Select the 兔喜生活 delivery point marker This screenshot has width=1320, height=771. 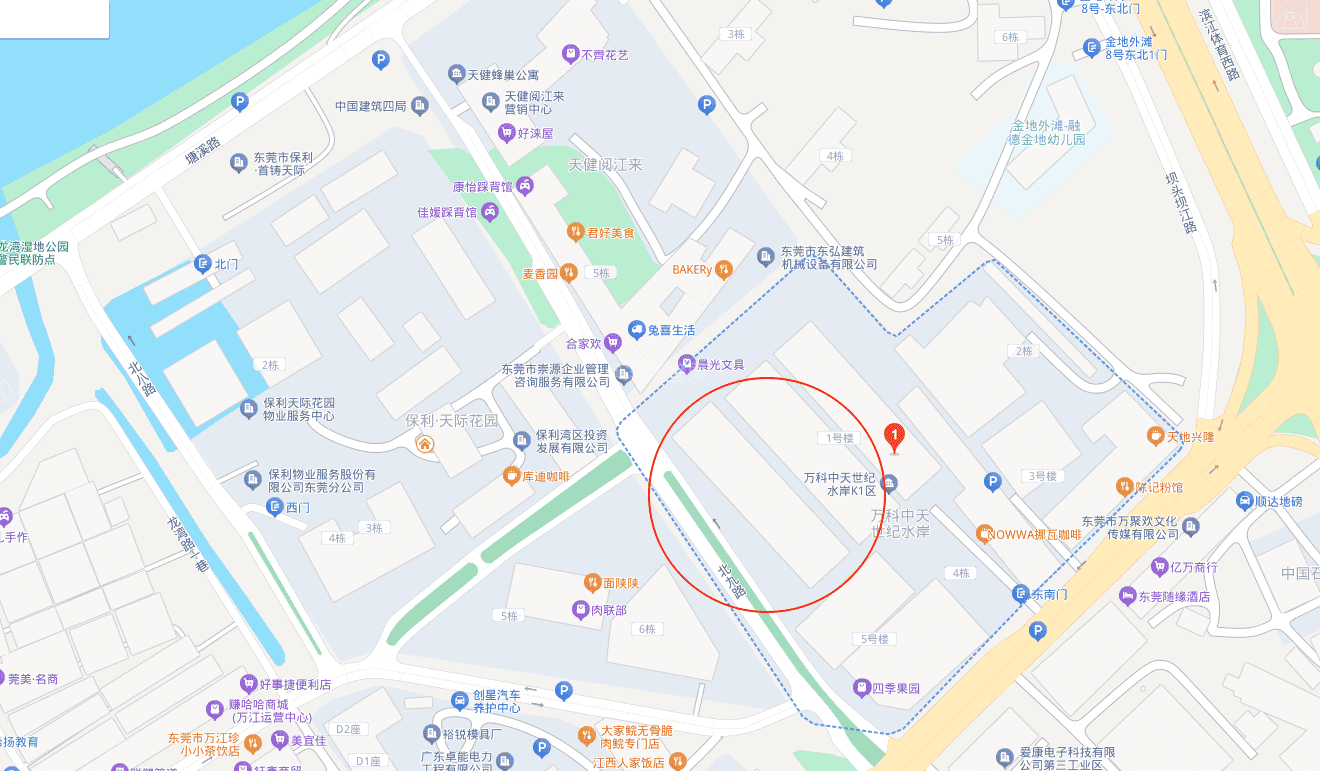[636, 330]
